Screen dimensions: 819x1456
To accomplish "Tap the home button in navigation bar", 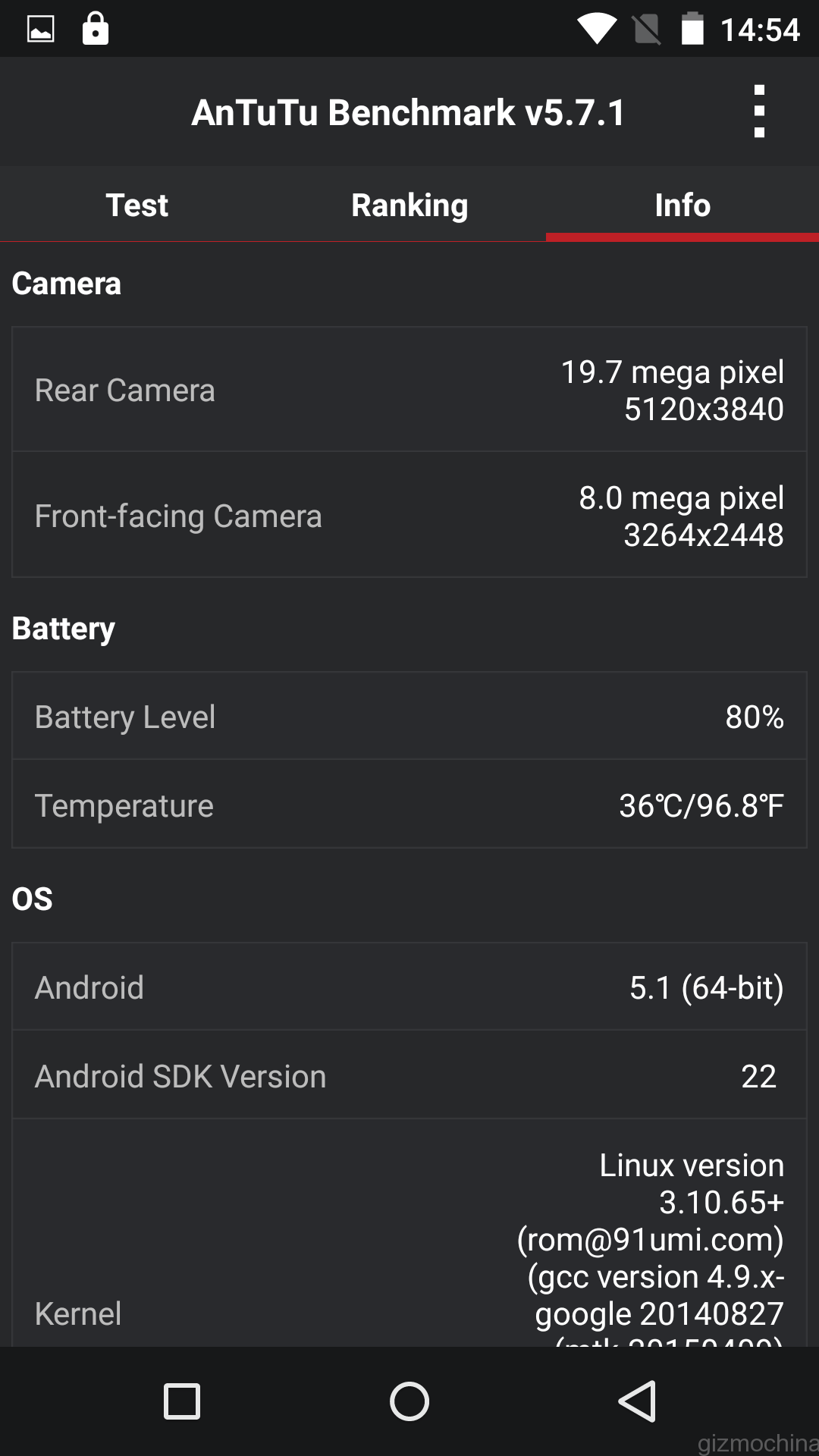I will tap(409, 1401).
